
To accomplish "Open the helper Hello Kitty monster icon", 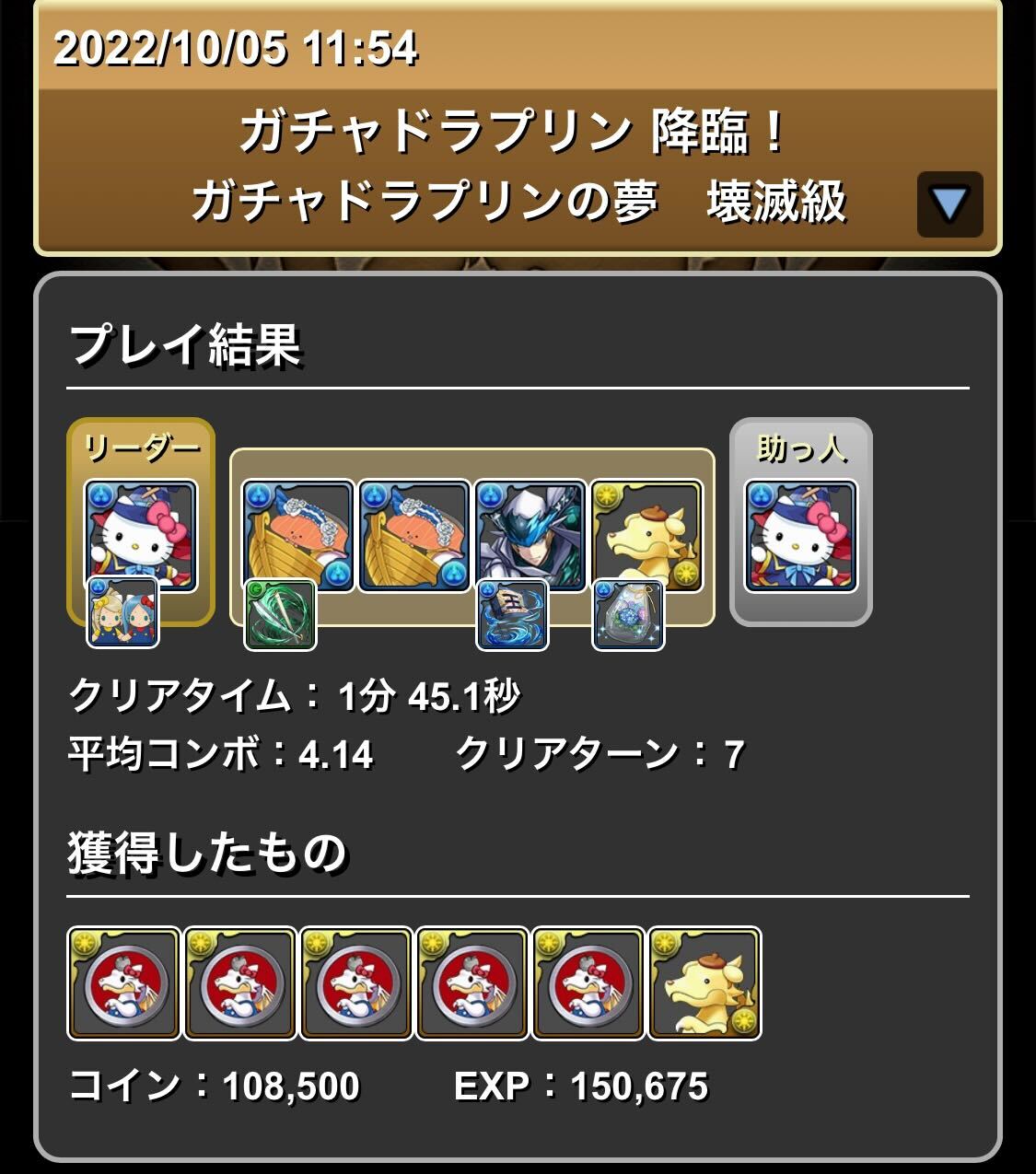I will [x=801, y=534].
